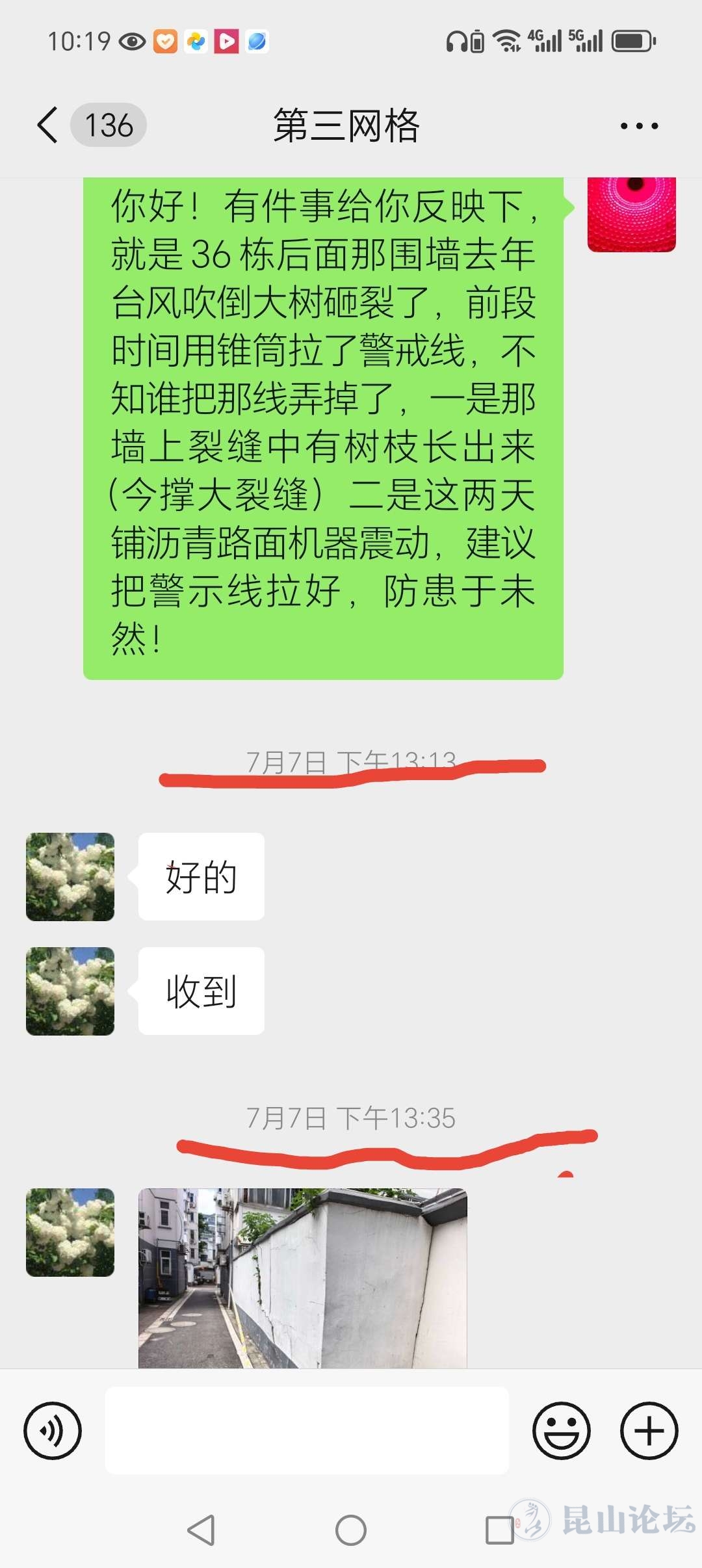Image resolution: width=702 pixels, height=1568 pixels.
Task: Switch to voice message input
Action: (x=53, y=1431)
